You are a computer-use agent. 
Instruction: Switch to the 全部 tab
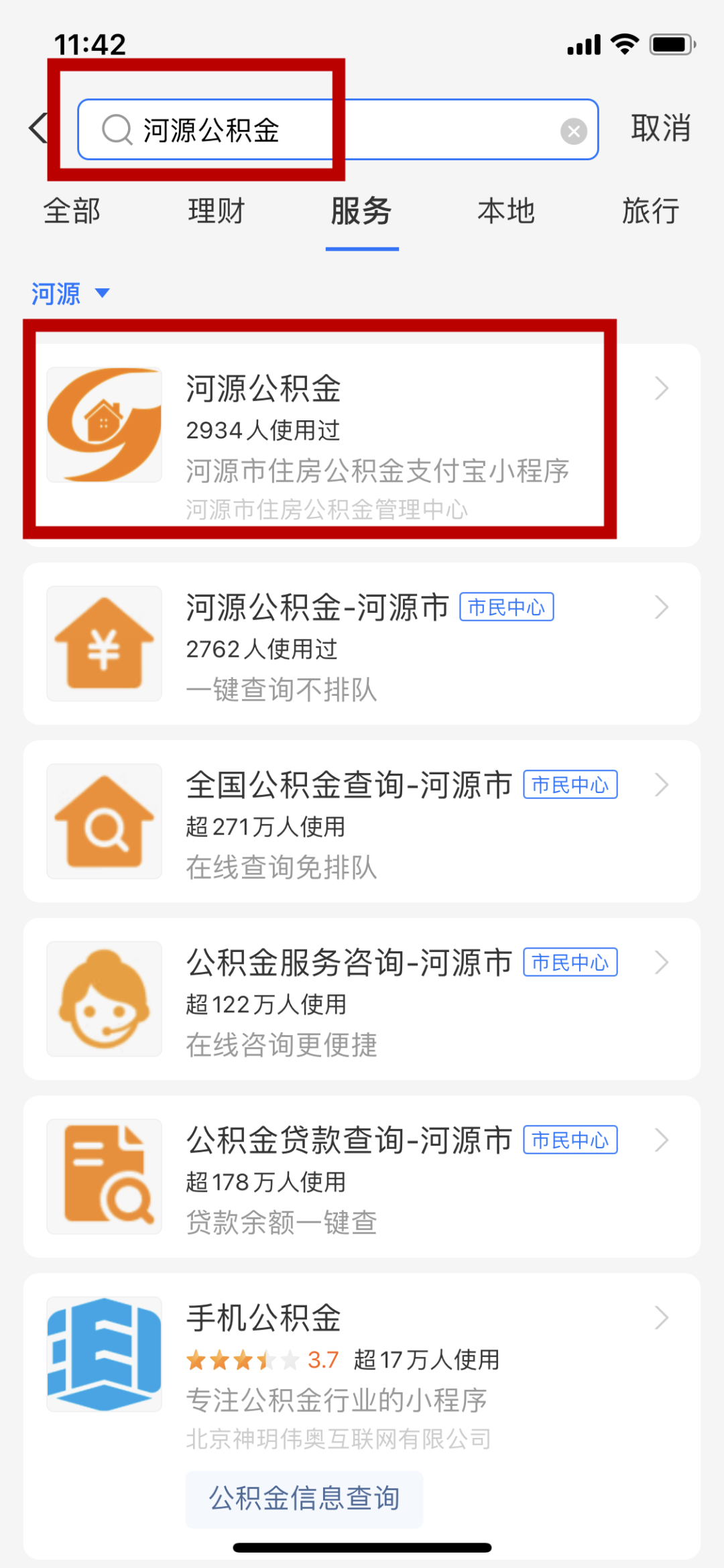(x=72, y=211)
